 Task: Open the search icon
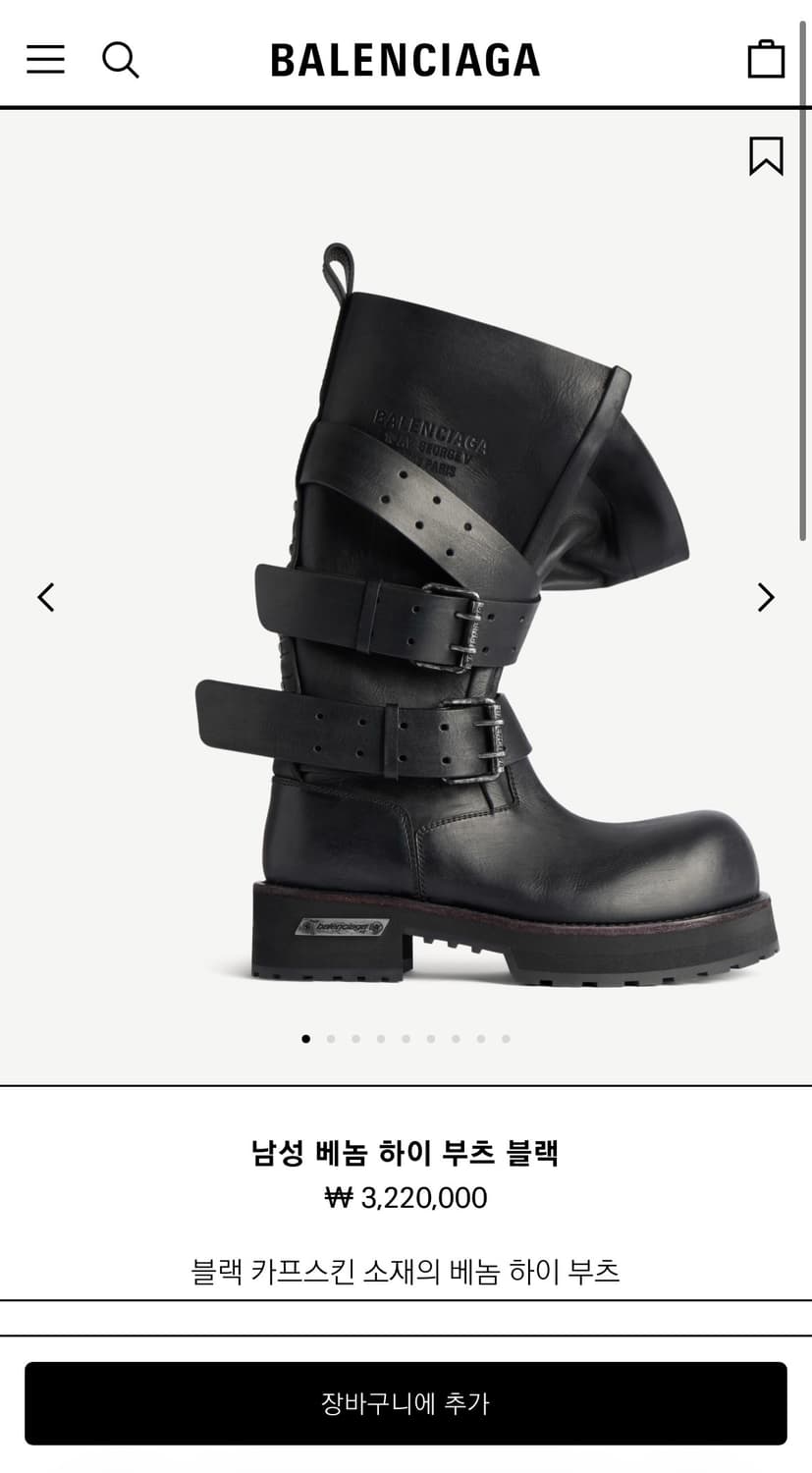click(x=121, y=60)
